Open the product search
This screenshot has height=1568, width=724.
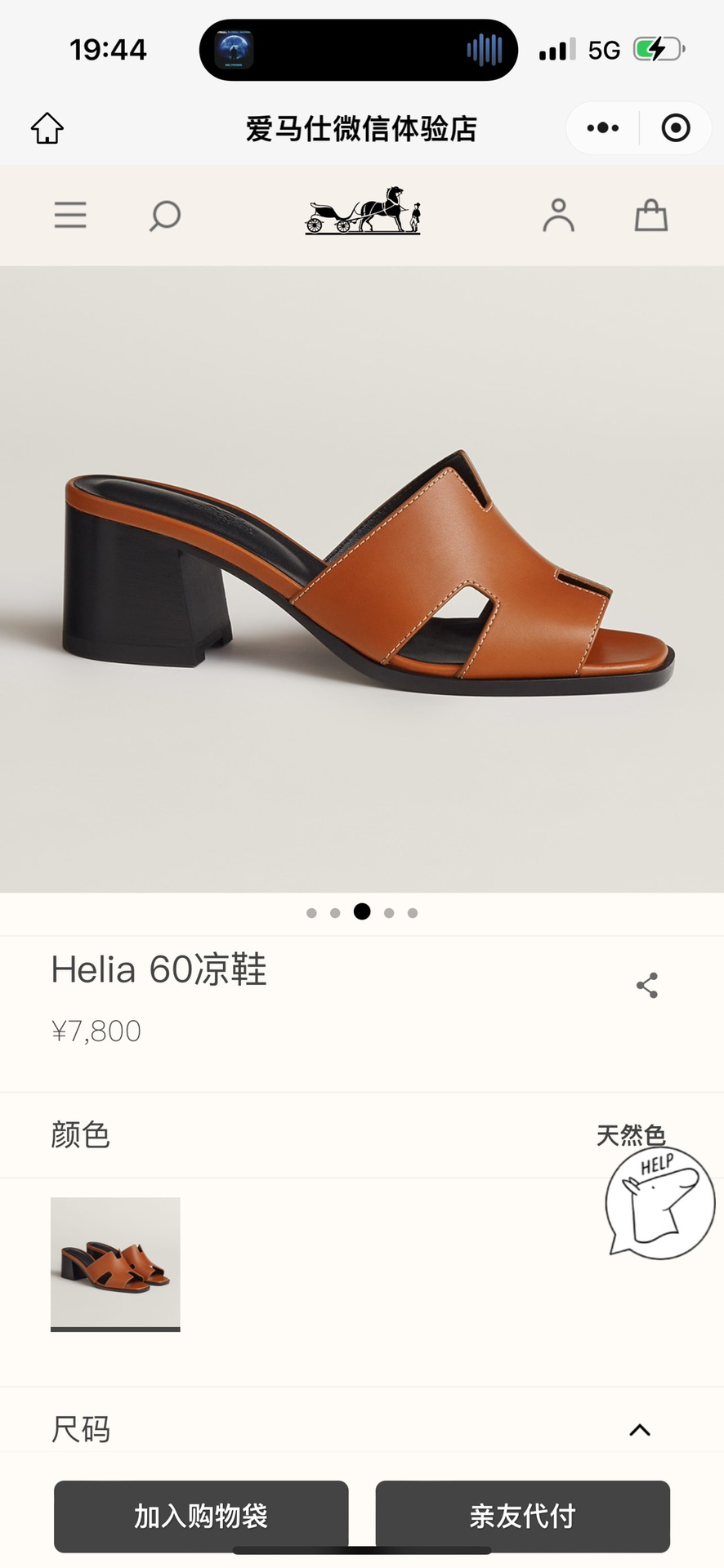click(x=164, y=216)
